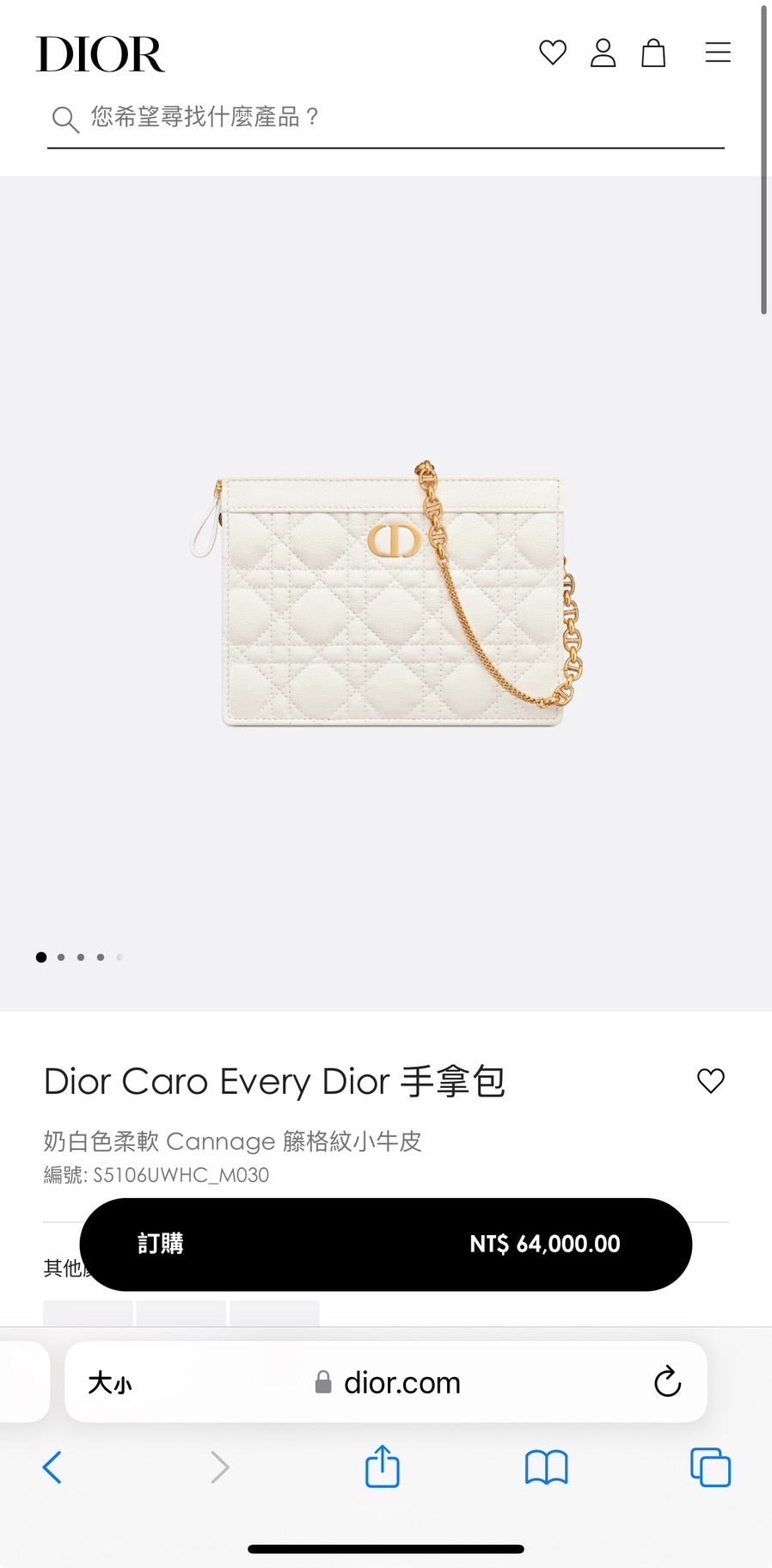The height and width of the screenshot is (1568, 772).
Task: Add Dior Caro clutch to wishlist
Action: tap(710, 1080)
